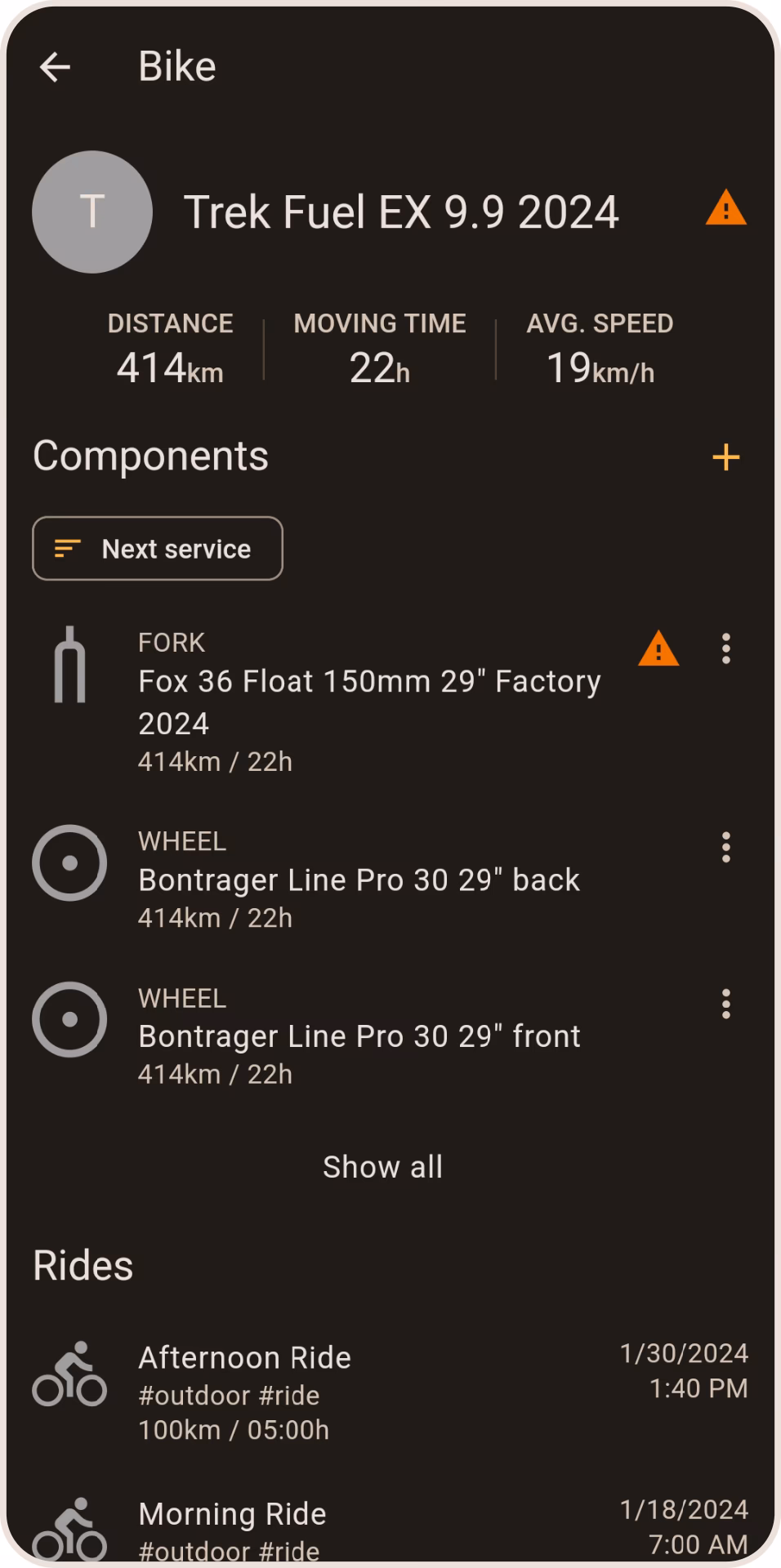Open the overflow menu for the back wheel
The height and width of the screenshot is (1568, 781).
(725, 849)
